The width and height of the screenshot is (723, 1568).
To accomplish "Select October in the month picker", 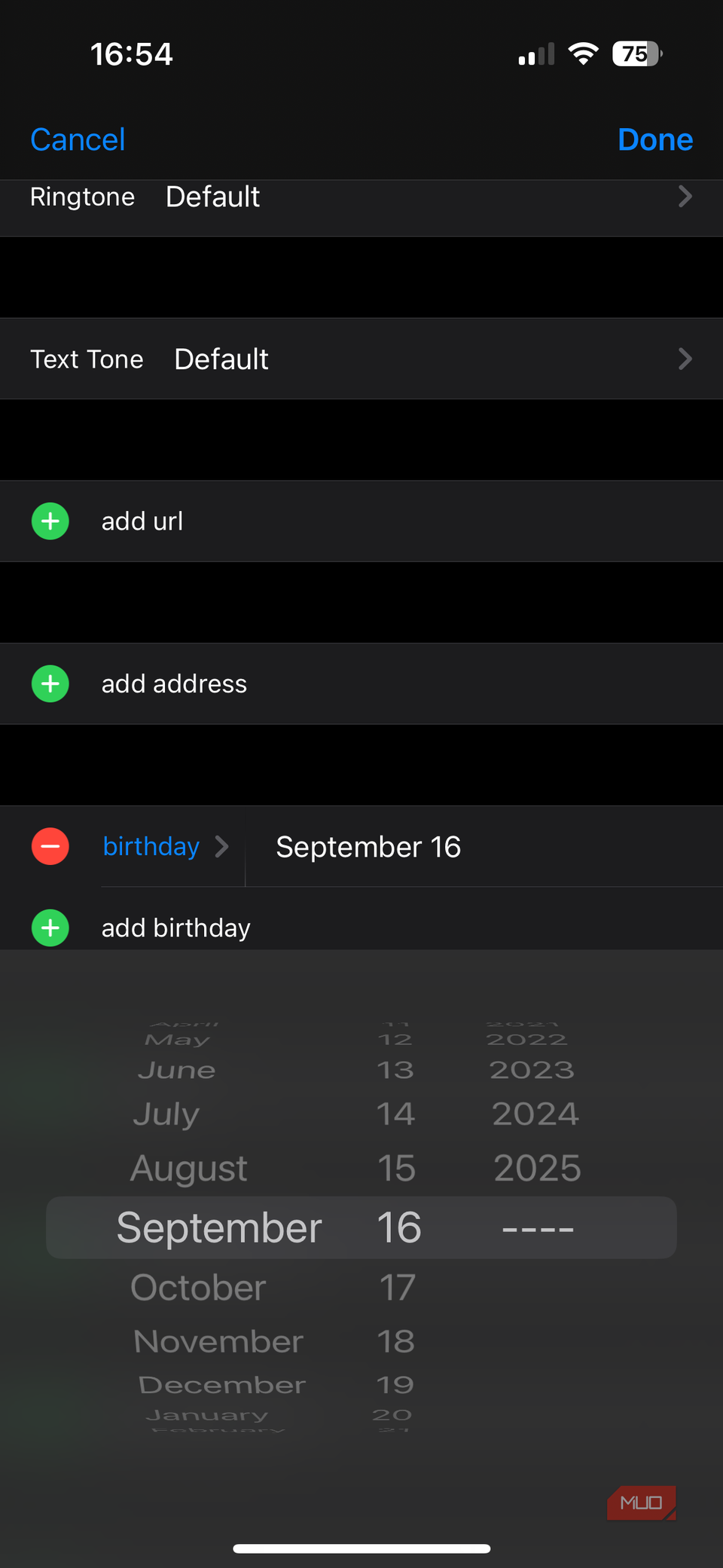I will [x=198, y=1288].
